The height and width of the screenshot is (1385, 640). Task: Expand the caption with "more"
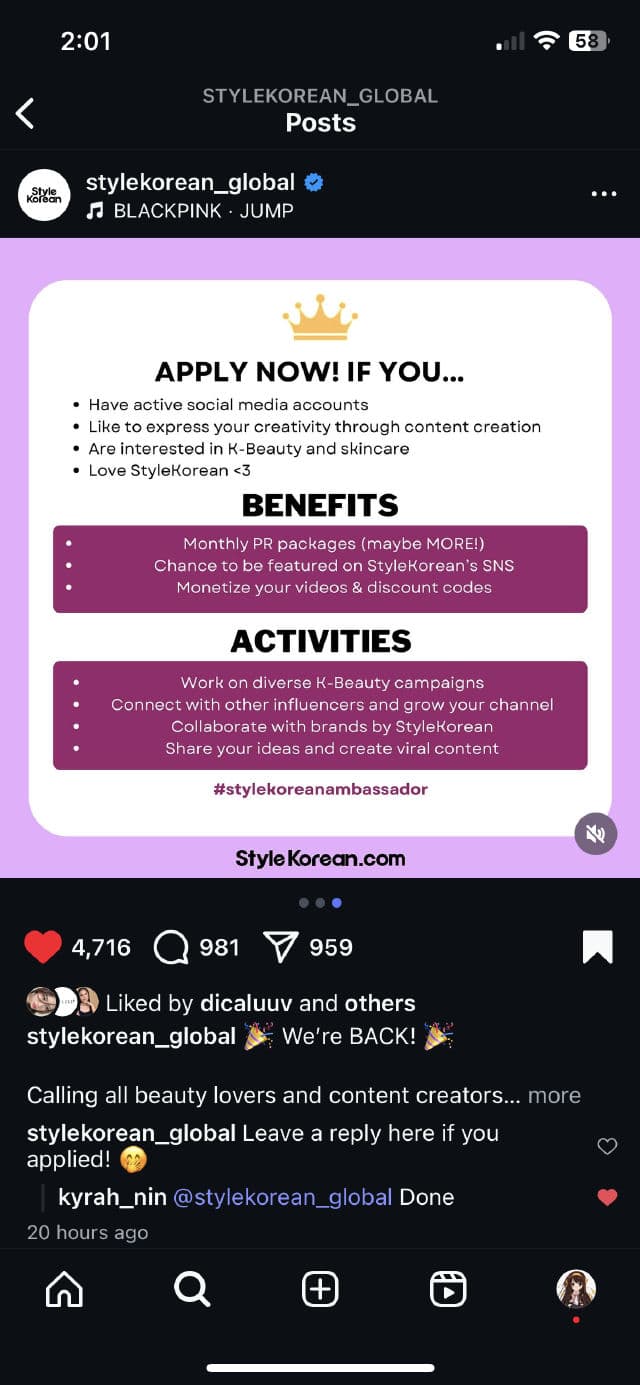tap(554, 1095)
